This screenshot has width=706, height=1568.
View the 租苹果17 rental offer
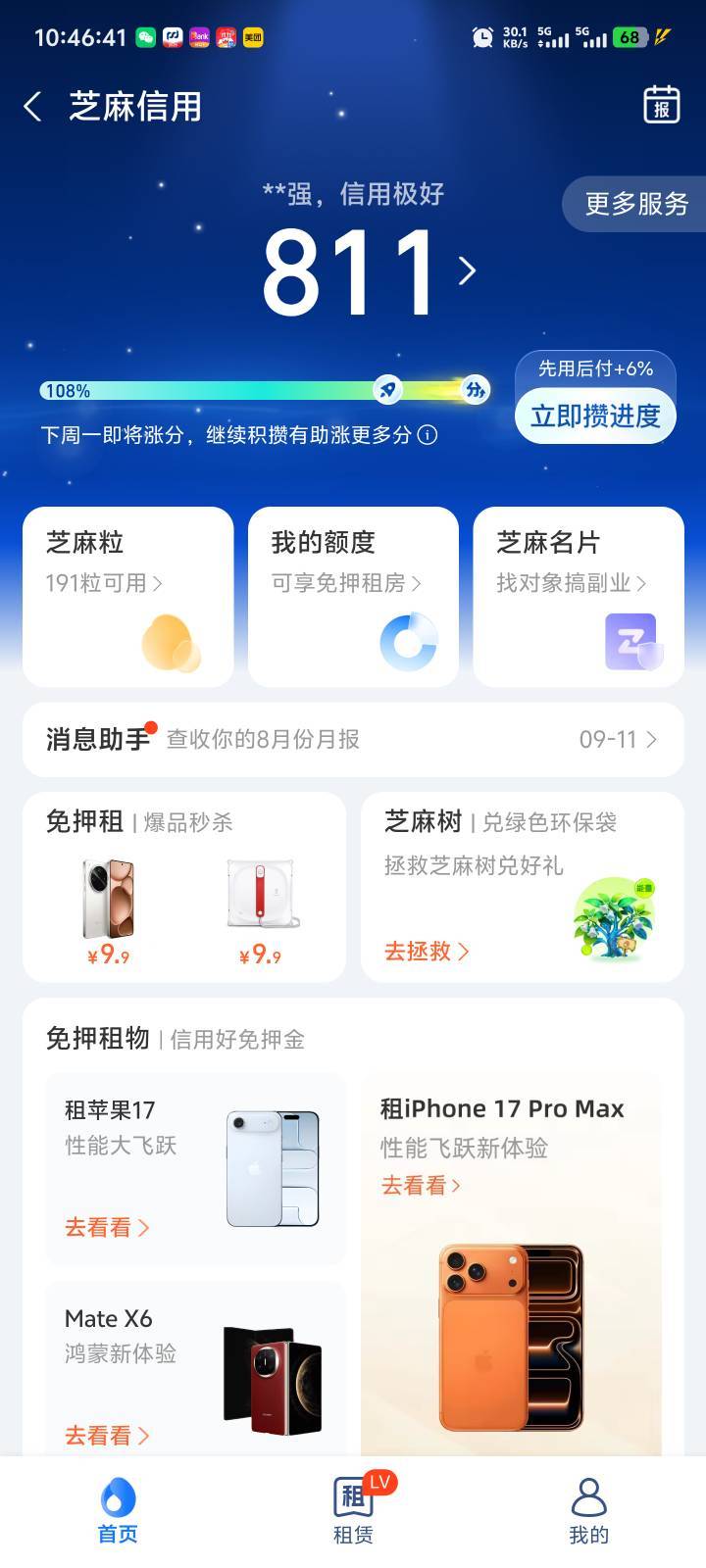pyautogui.click(x=196, y=1167)
